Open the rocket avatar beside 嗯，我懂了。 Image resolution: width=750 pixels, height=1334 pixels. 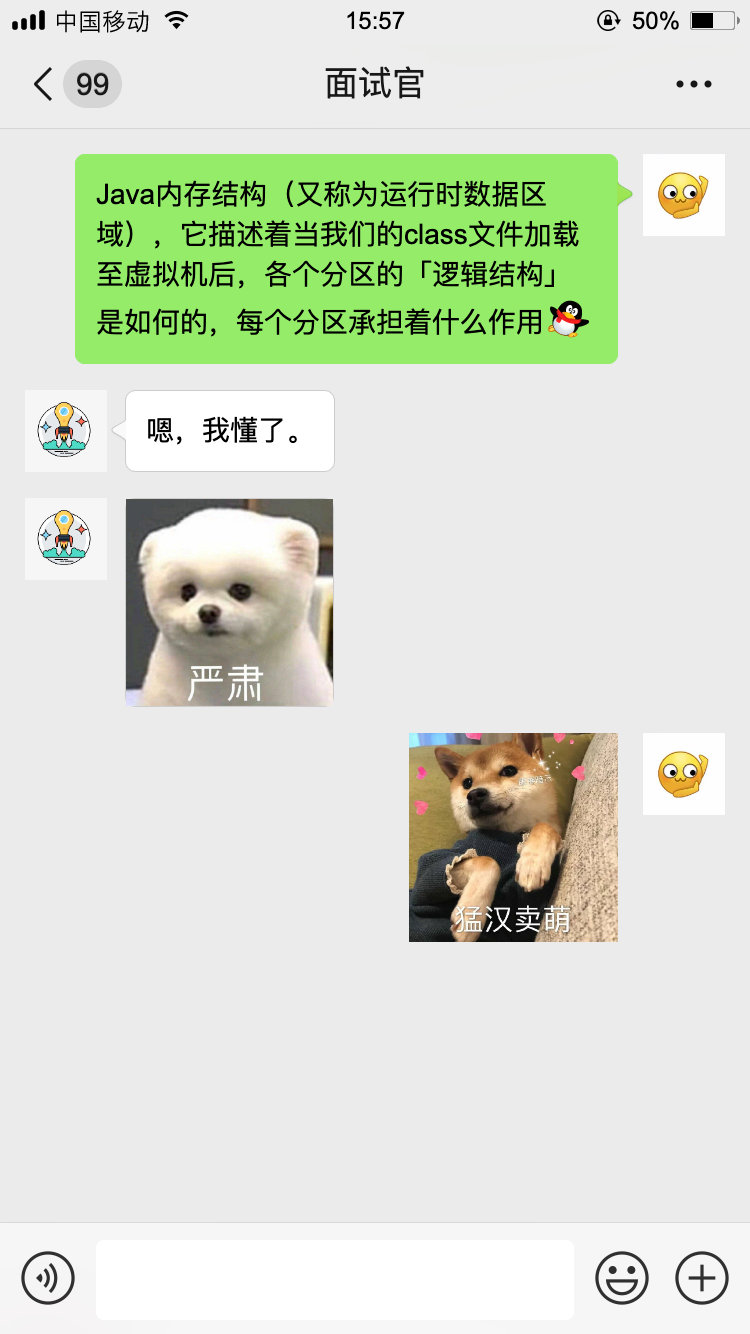click(x=66, y=431)
